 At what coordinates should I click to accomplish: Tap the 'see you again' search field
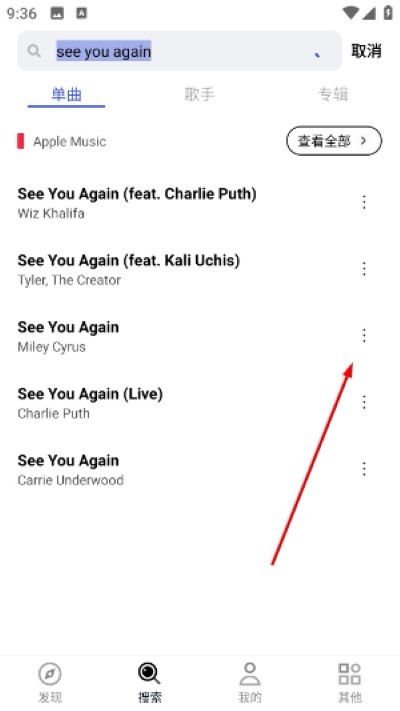point(179,51)
